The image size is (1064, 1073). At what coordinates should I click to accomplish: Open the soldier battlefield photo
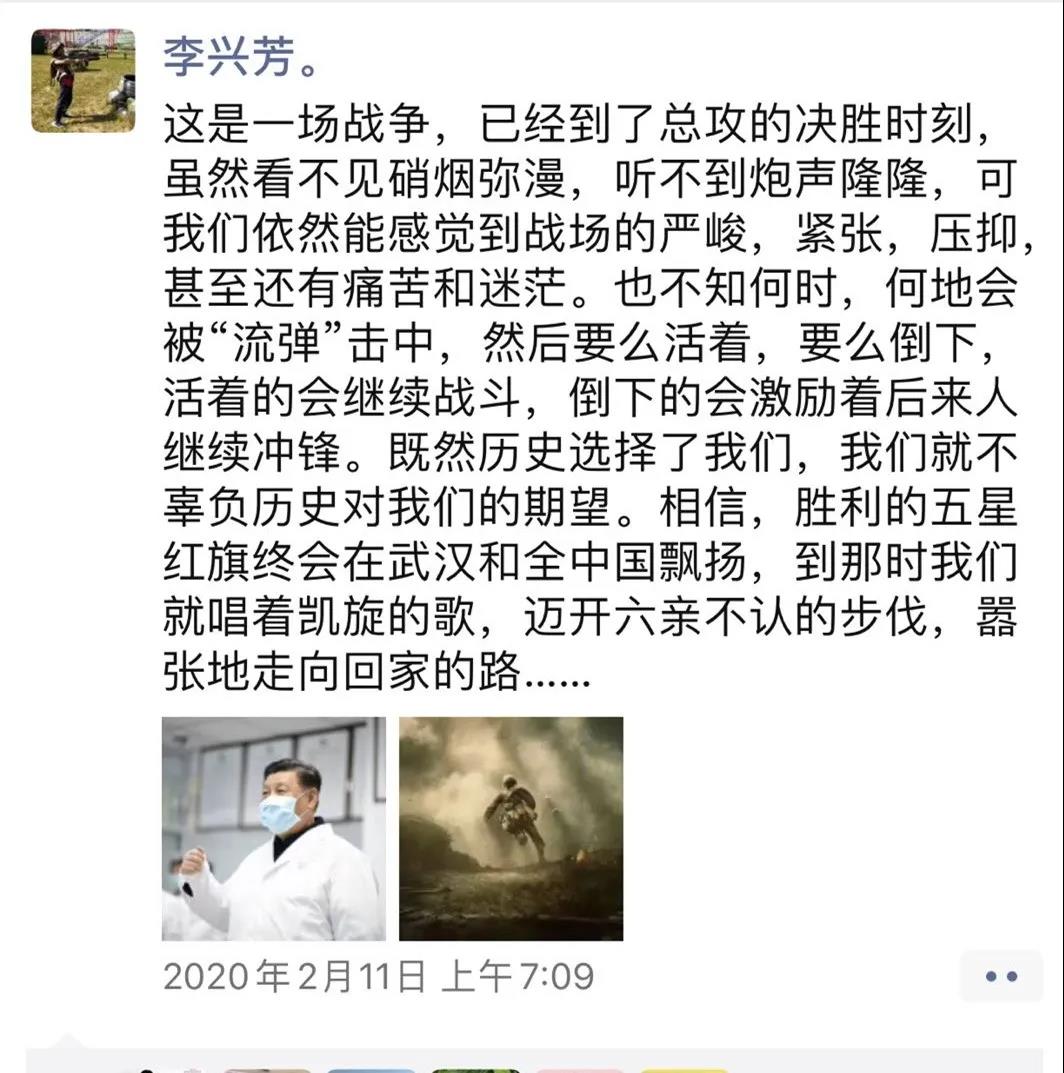click(x=511, y=828)
